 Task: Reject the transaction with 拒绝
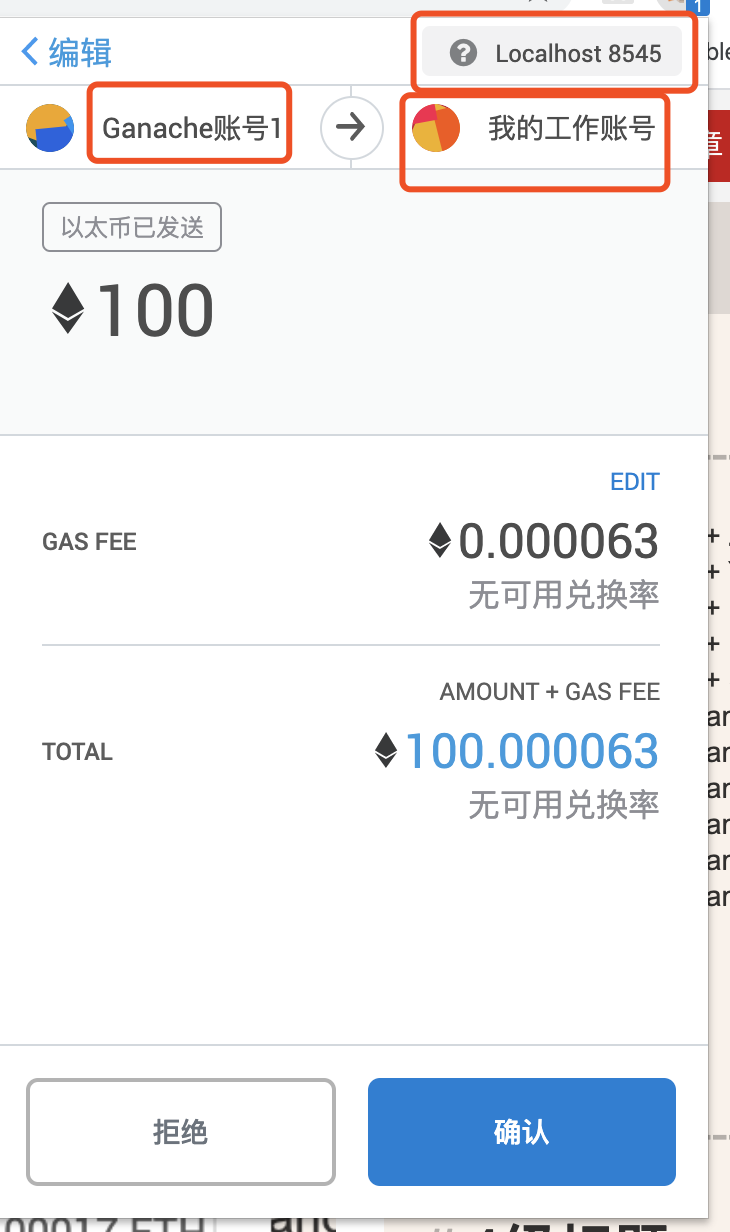click(181, 1131)
